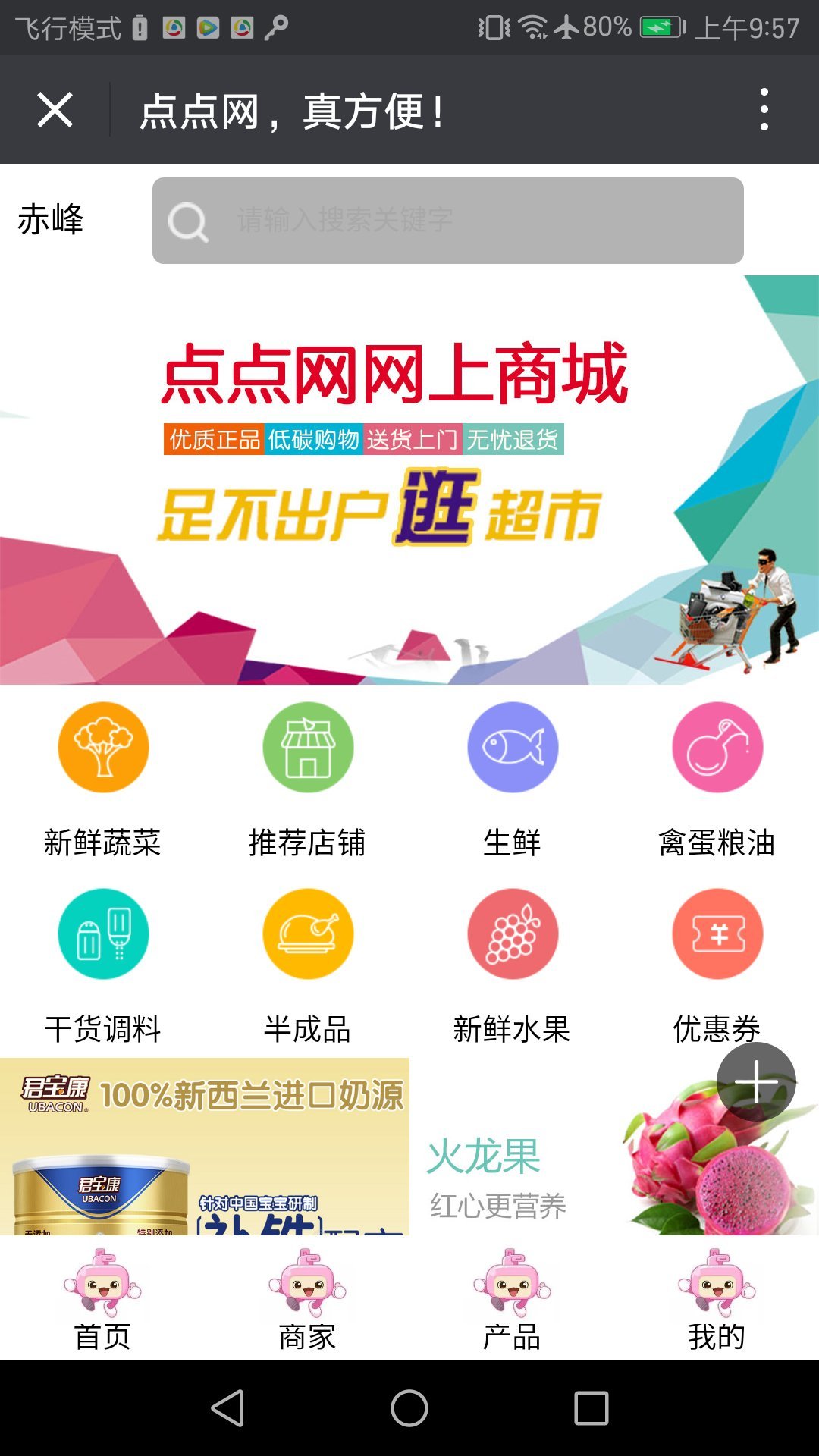Open the three-dot overflow menu
Viewport: 819px width, 1456px height.
point(764,110)
